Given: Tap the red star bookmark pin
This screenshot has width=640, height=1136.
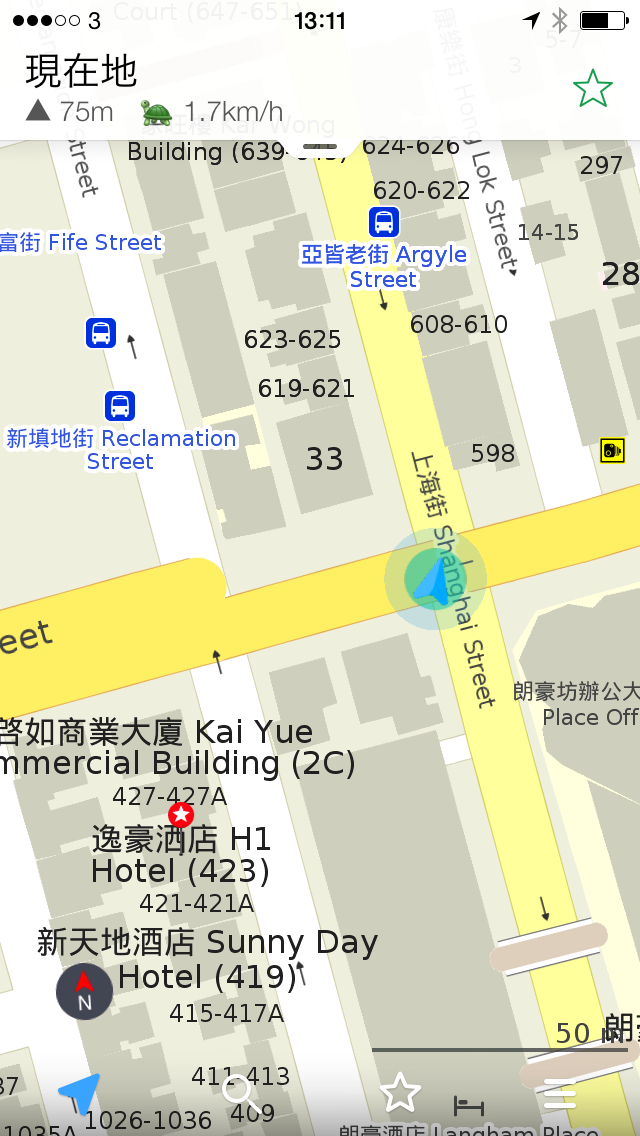Looking at the screenshot, I should point(181,814).
